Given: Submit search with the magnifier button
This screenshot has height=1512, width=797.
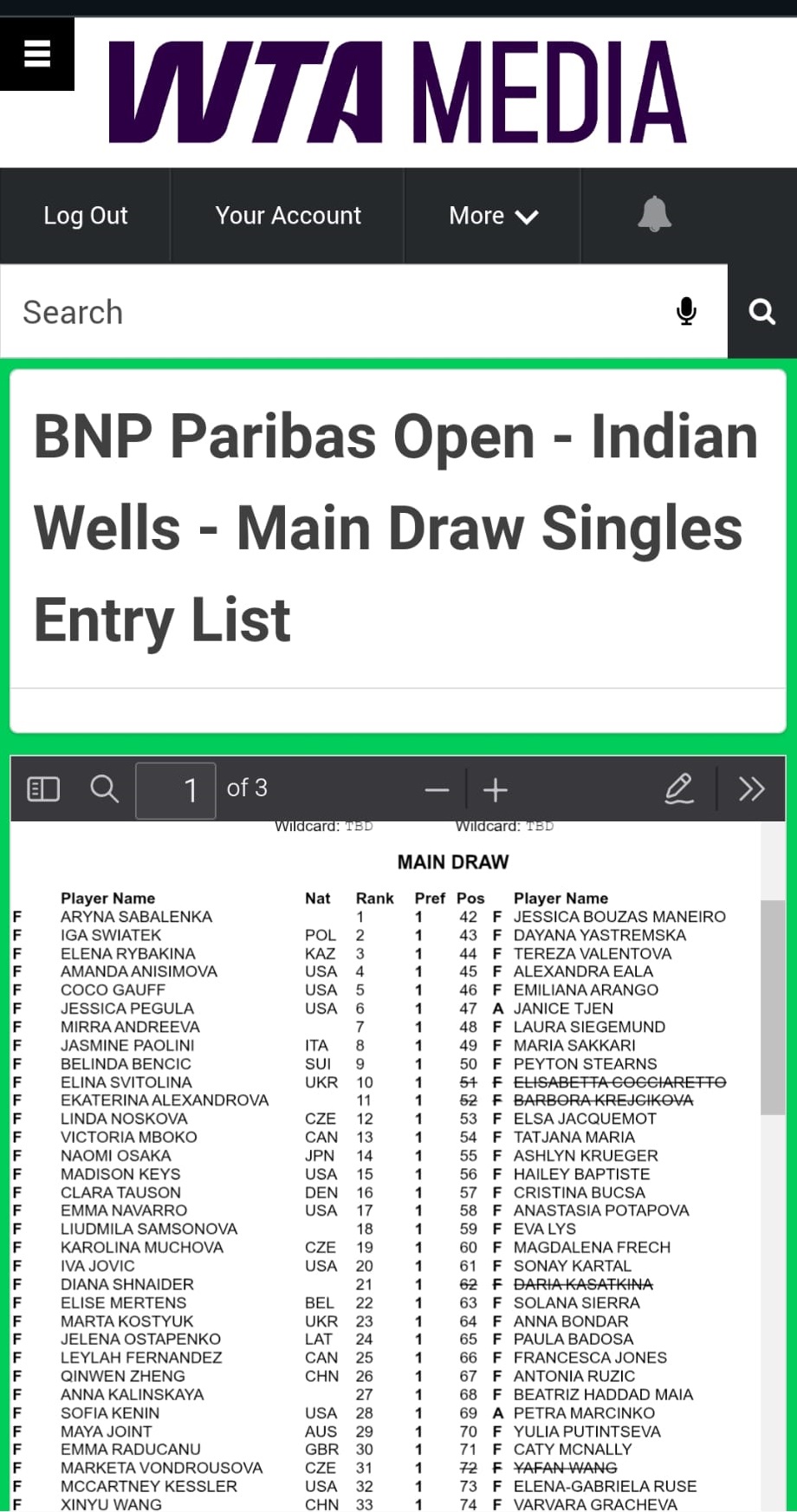Looking at the screenshot, I should pos(762,311).
